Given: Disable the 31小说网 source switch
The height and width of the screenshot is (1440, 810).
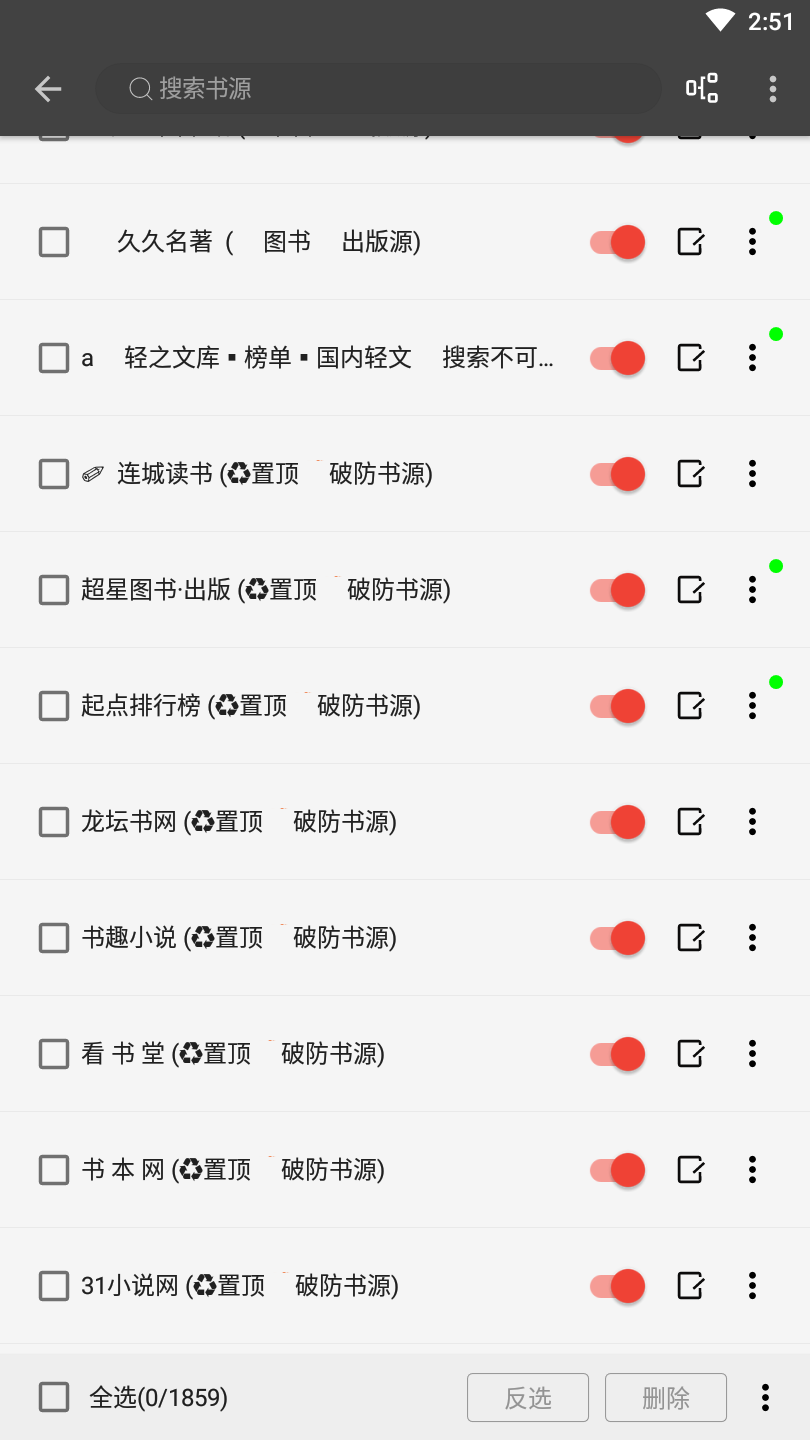Looking at the screenshot, I should tap(617, 1286).
